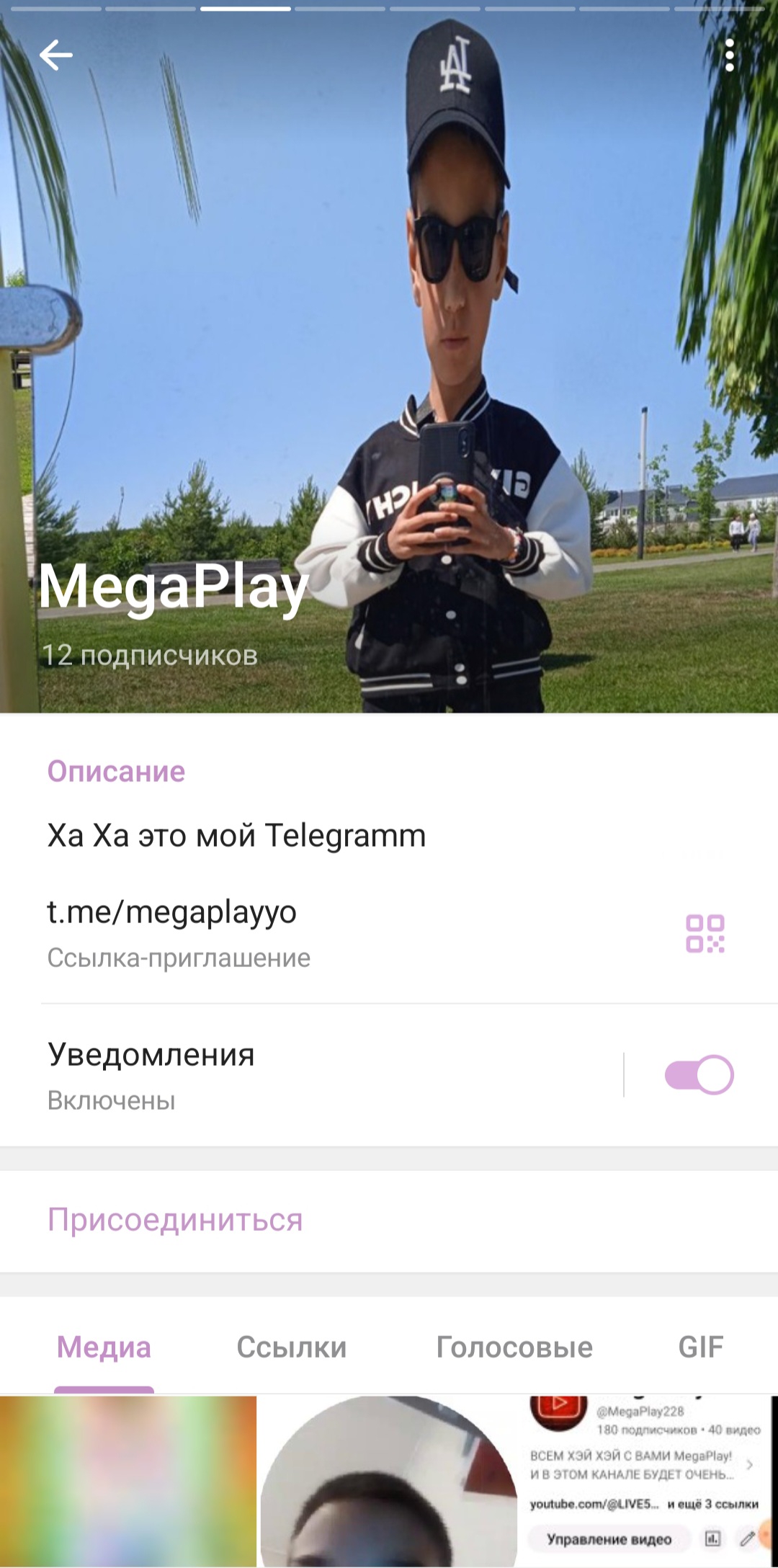This screenshot has height=1568, width=778.
Task: Join the channel via Присоединиться
Action: 175,1220
